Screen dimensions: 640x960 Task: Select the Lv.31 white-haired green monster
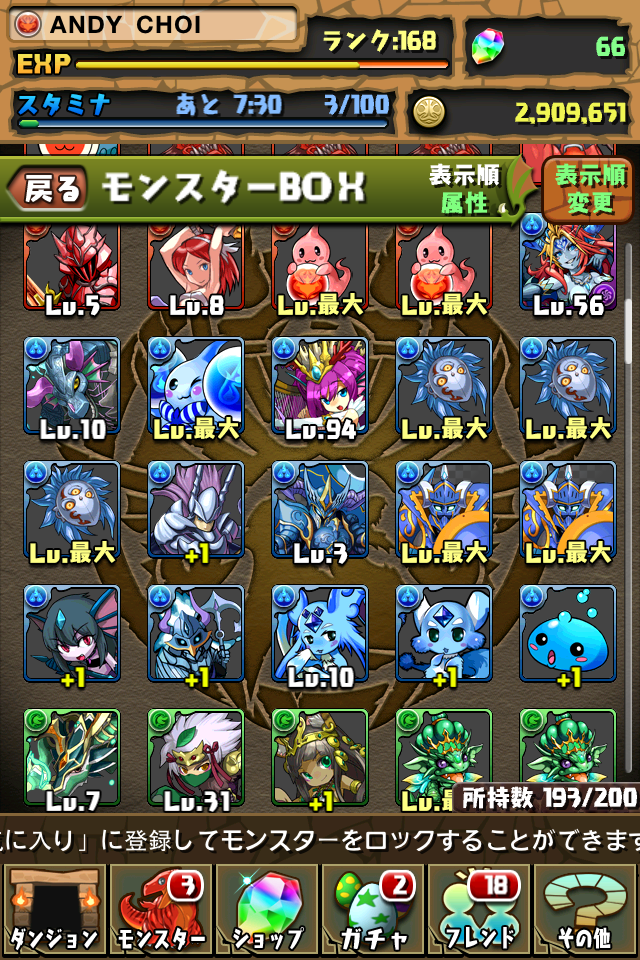pyautogui.click(x=196, y=755)
